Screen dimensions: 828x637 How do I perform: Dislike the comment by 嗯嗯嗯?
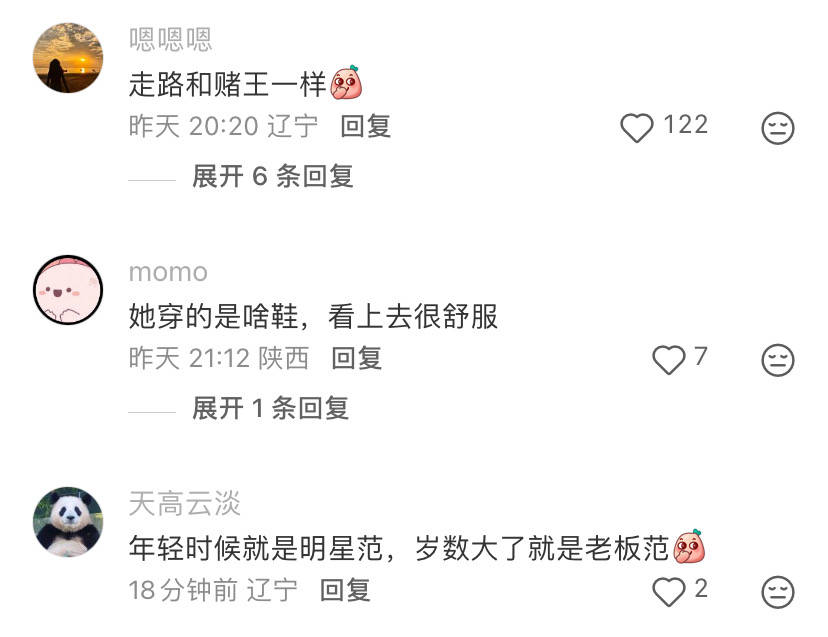777,128
